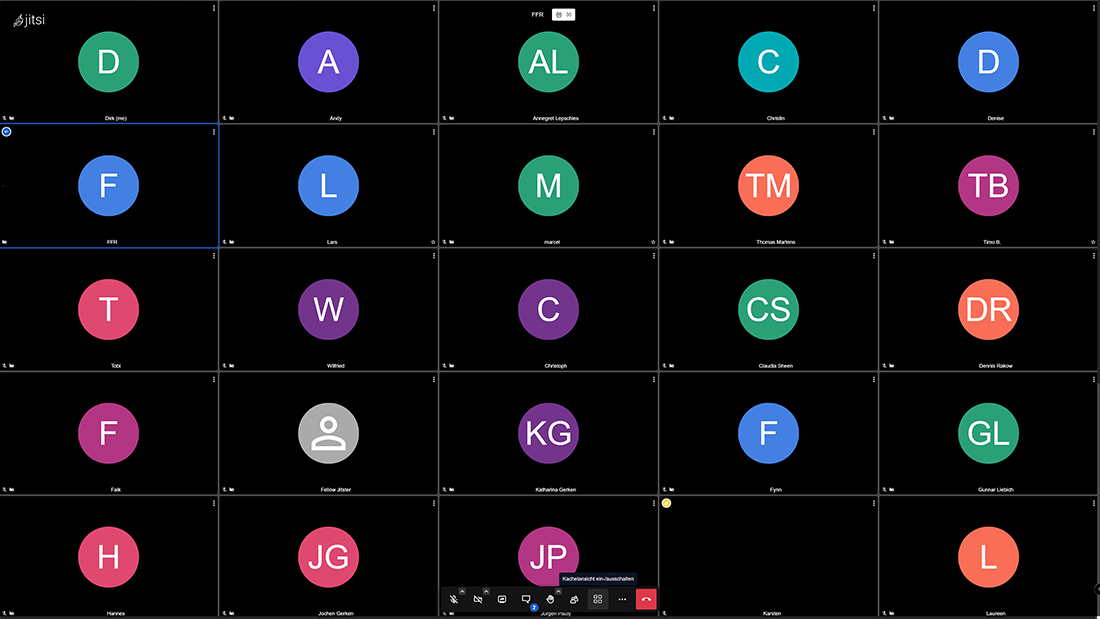Select Claudia Sheen's tile

[x=768, y=310]
